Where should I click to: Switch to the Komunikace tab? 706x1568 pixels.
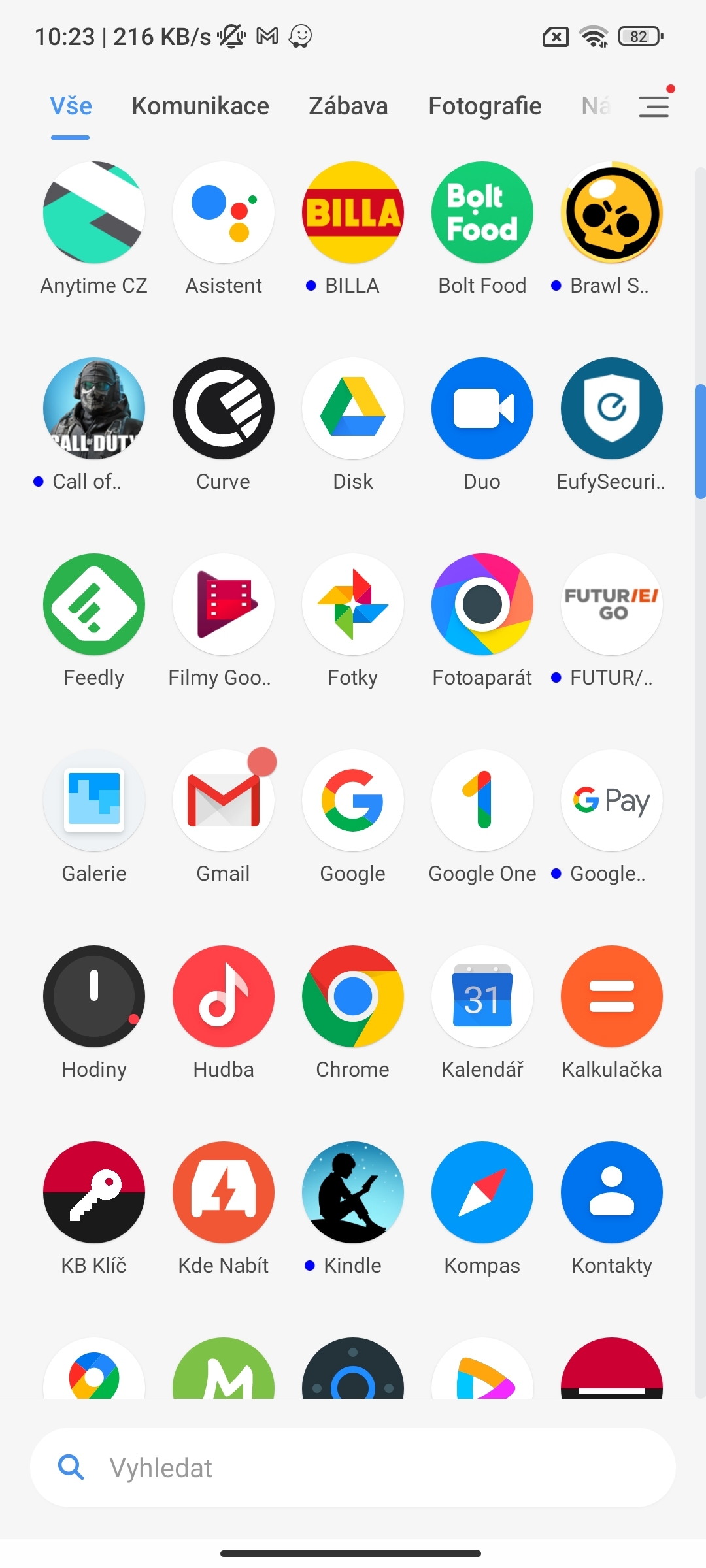(200, 105)
